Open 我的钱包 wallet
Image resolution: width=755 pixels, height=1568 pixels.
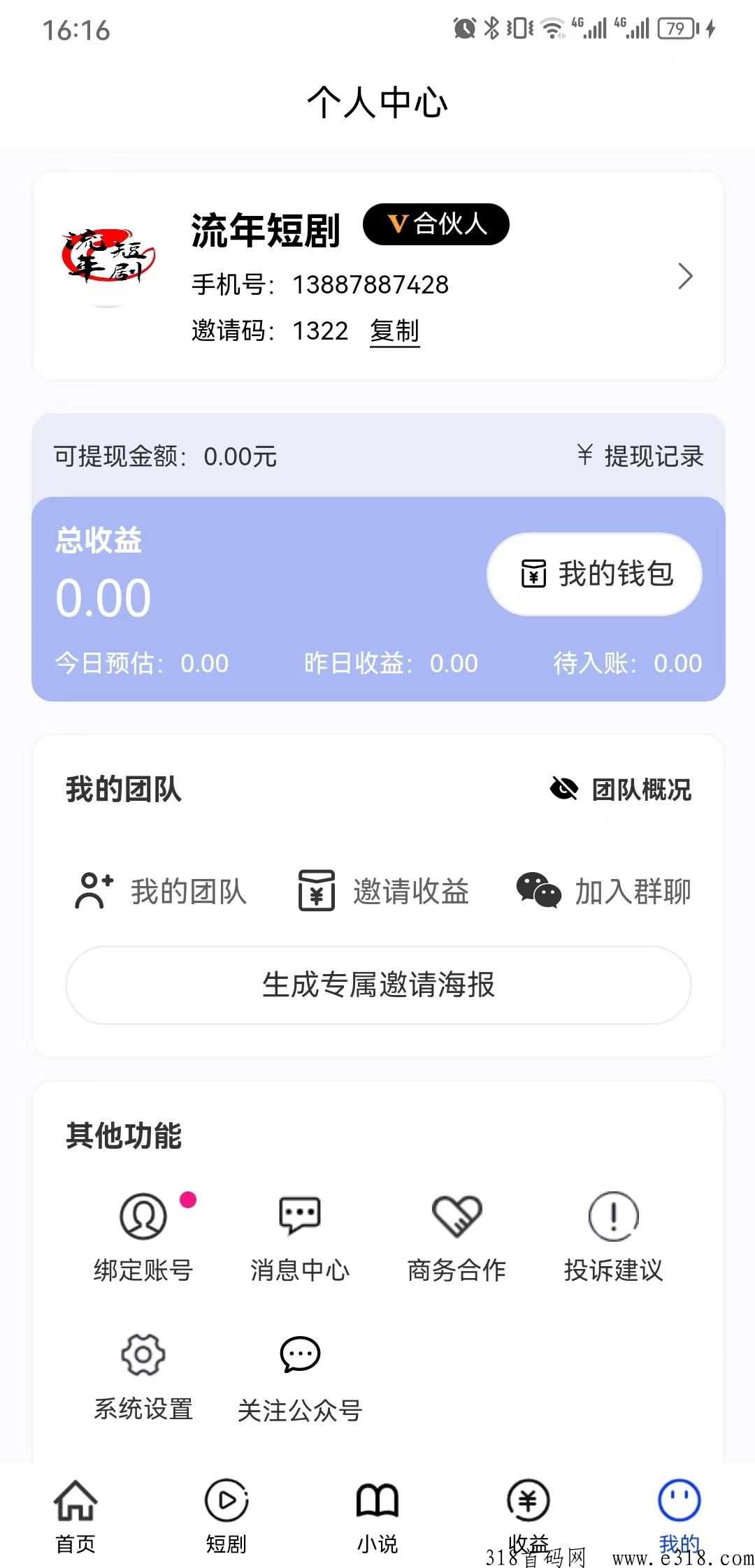pos(595,574)
